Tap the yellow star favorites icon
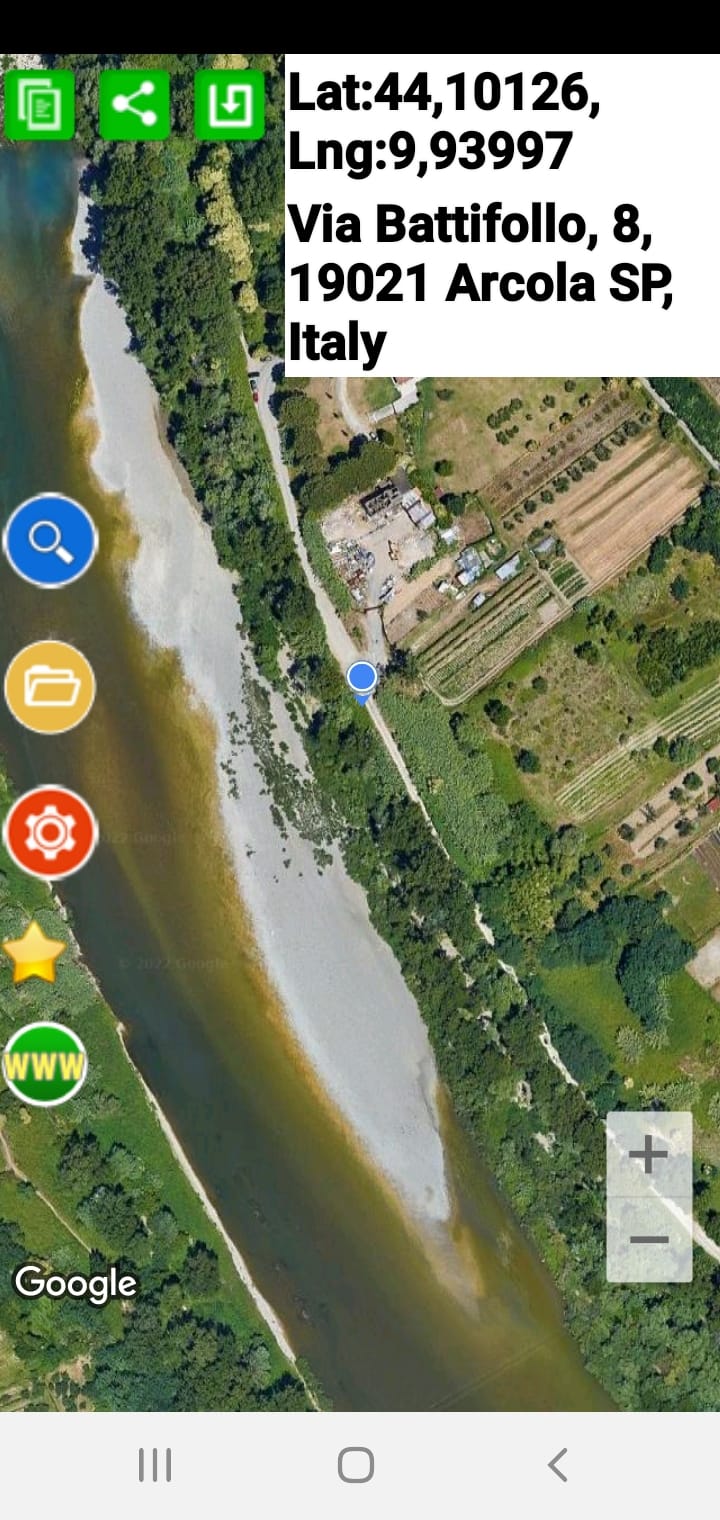 [x=36, y=954]
